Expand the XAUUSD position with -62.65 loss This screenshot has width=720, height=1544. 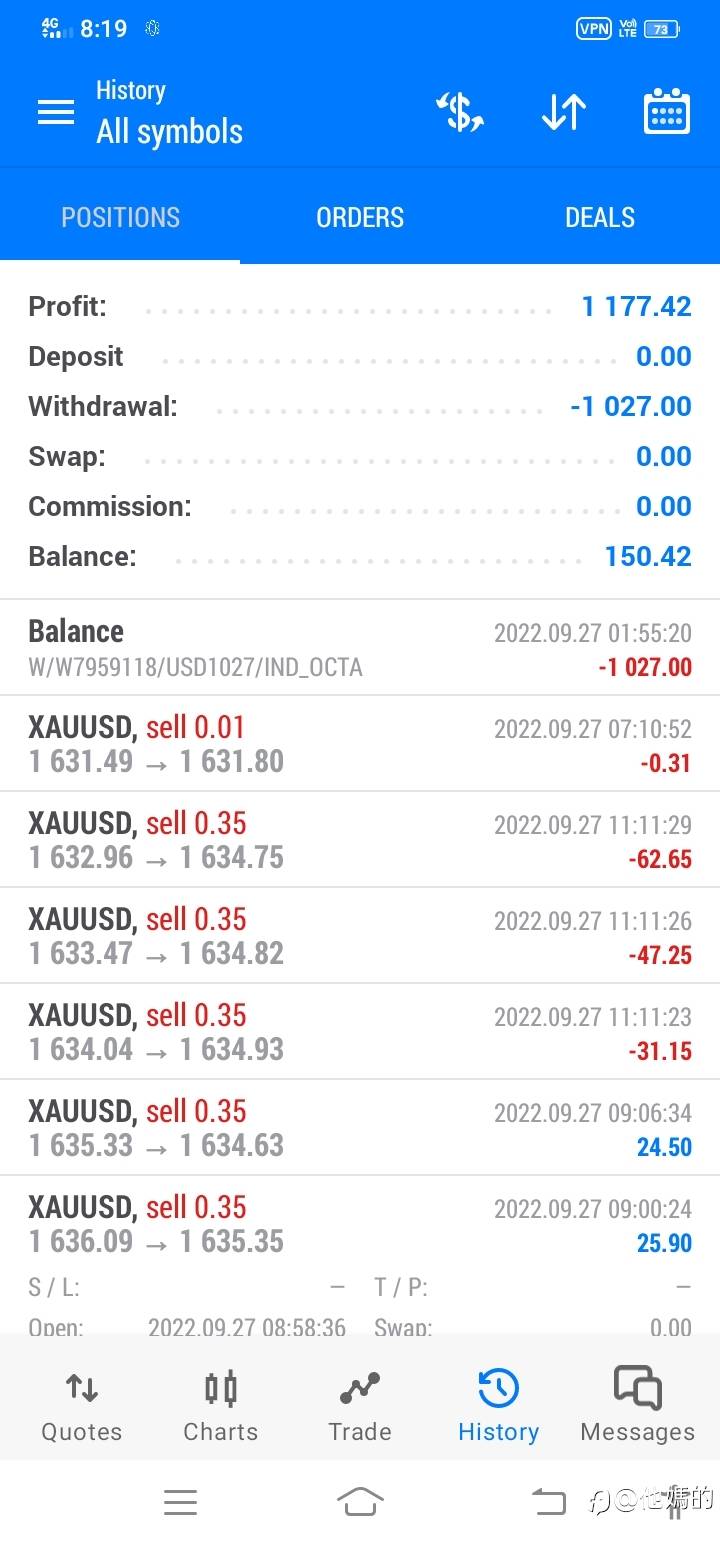360,840
